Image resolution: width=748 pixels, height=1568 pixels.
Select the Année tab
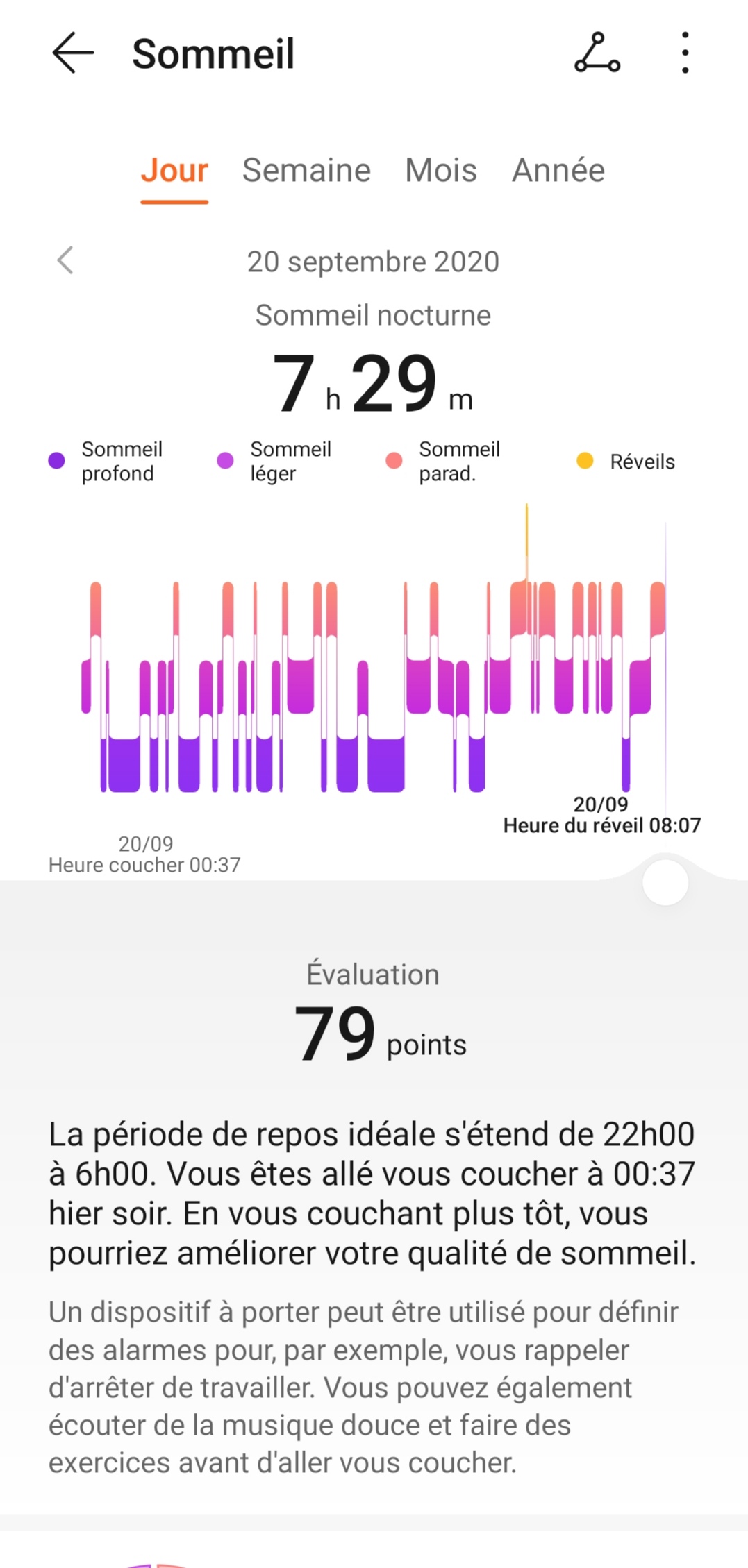coord(558,171)
